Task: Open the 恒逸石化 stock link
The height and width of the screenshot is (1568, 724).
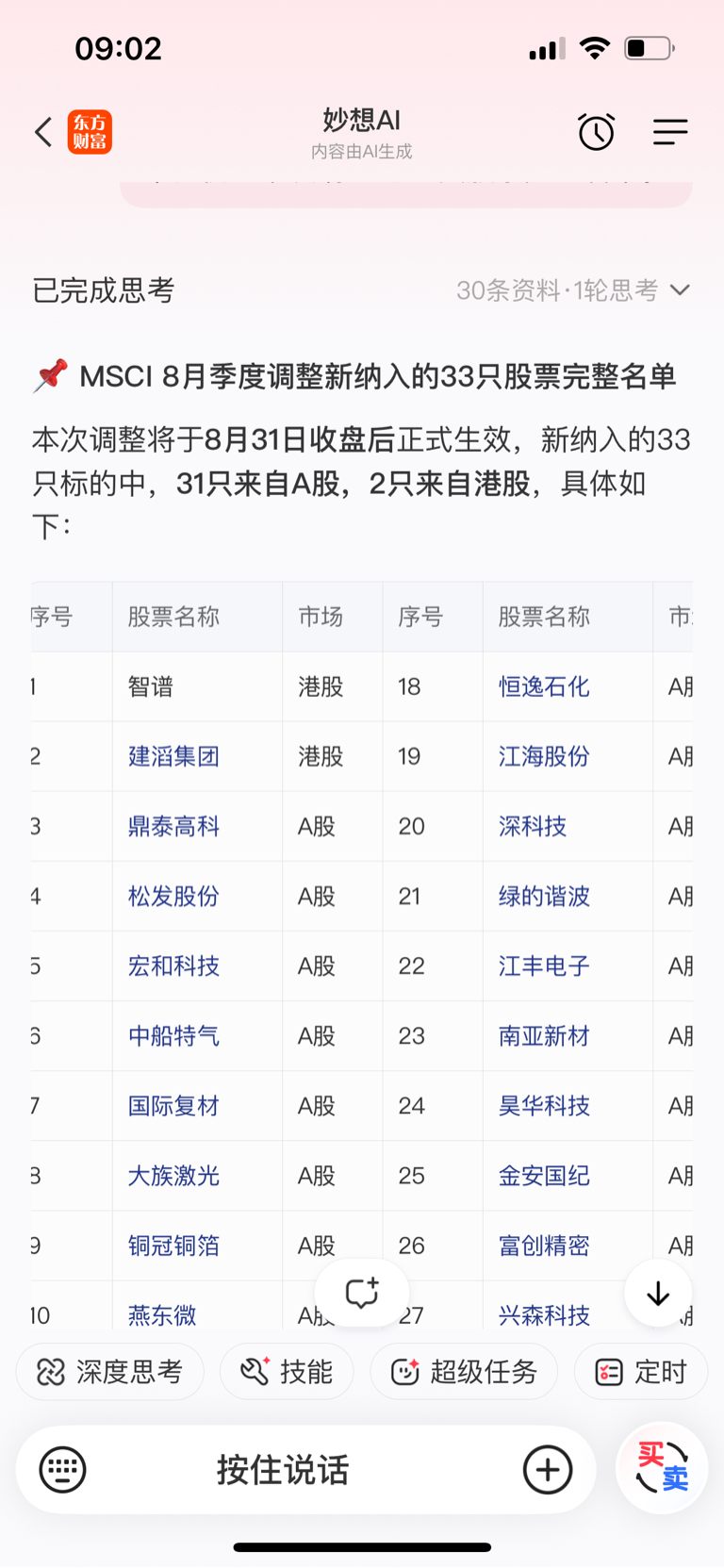Action: click(x=544, y=686)
